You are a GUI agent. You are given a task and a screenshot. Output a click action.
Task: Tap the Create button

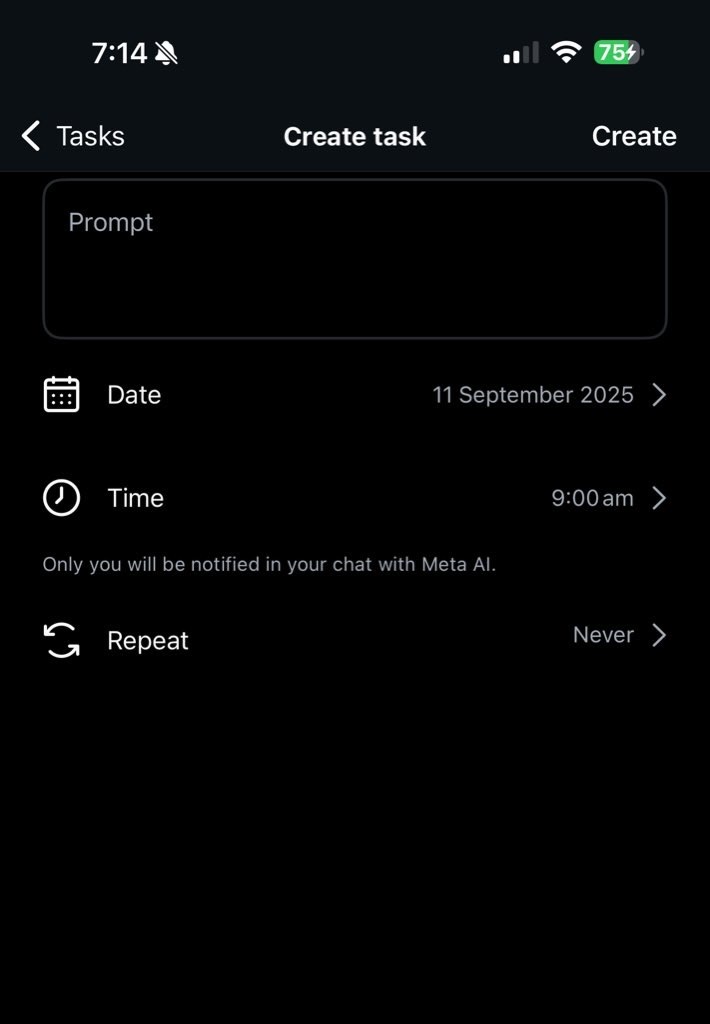click(633, 136)
